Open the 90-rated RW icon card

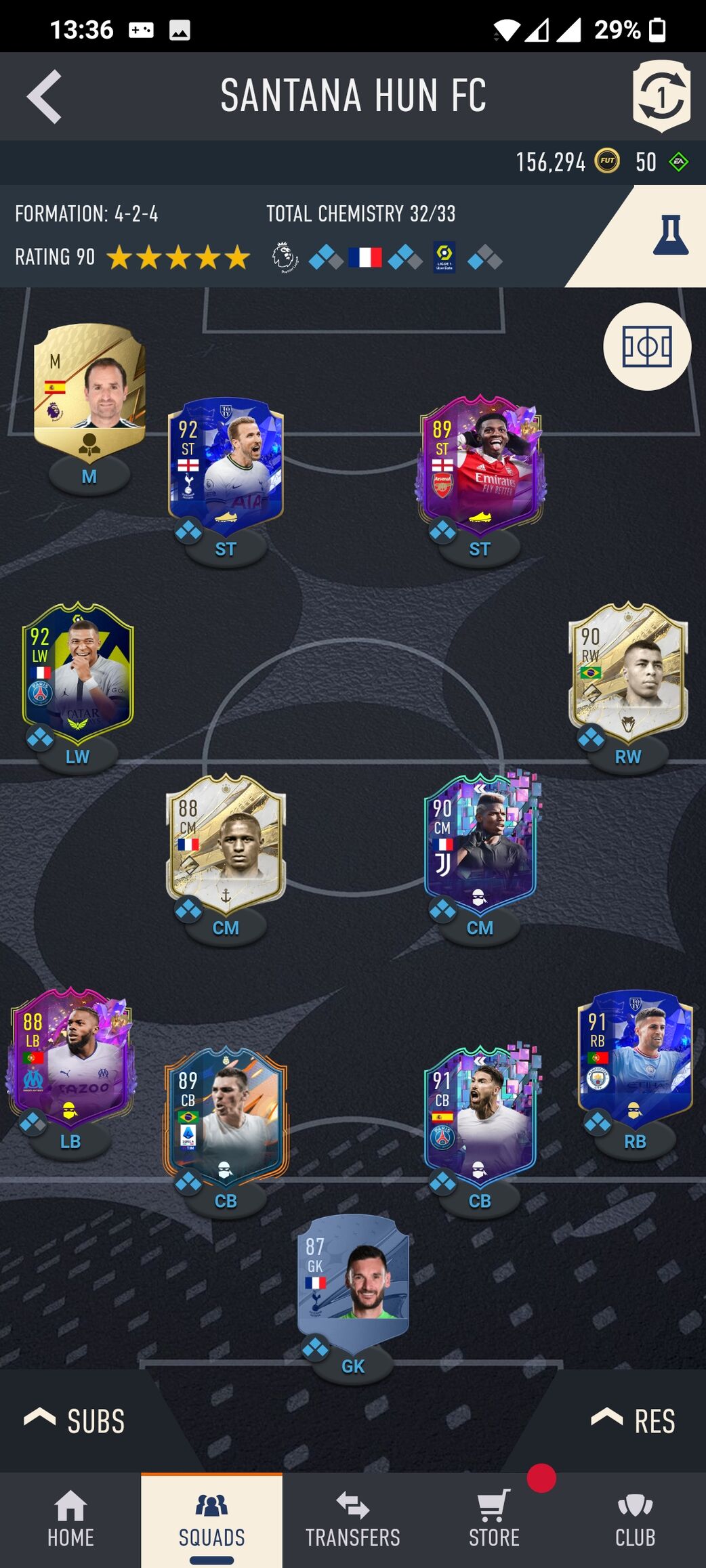tap(628, 671)
